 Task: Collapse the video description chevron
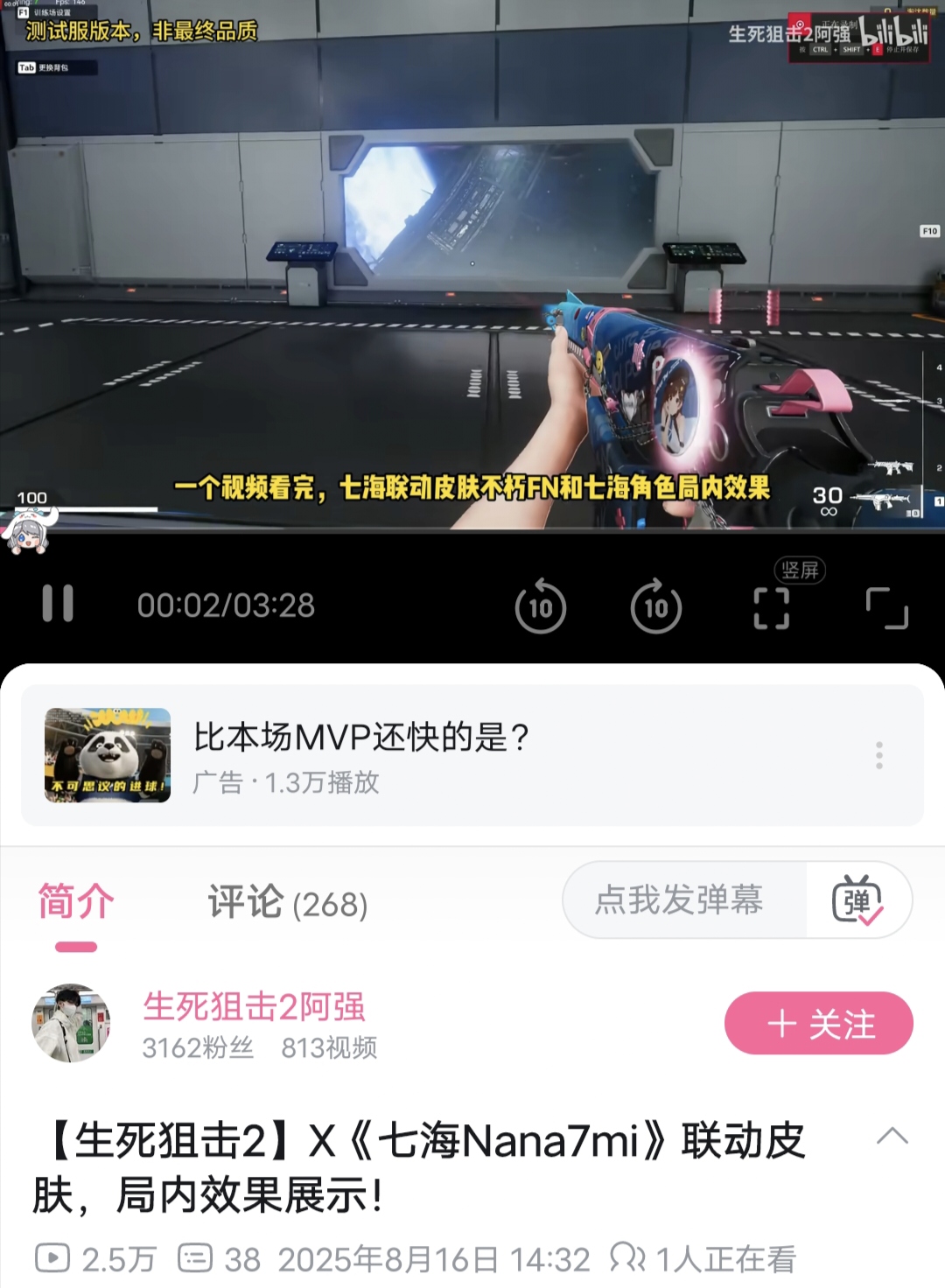pyautogui.click(x=892, y=1137)
